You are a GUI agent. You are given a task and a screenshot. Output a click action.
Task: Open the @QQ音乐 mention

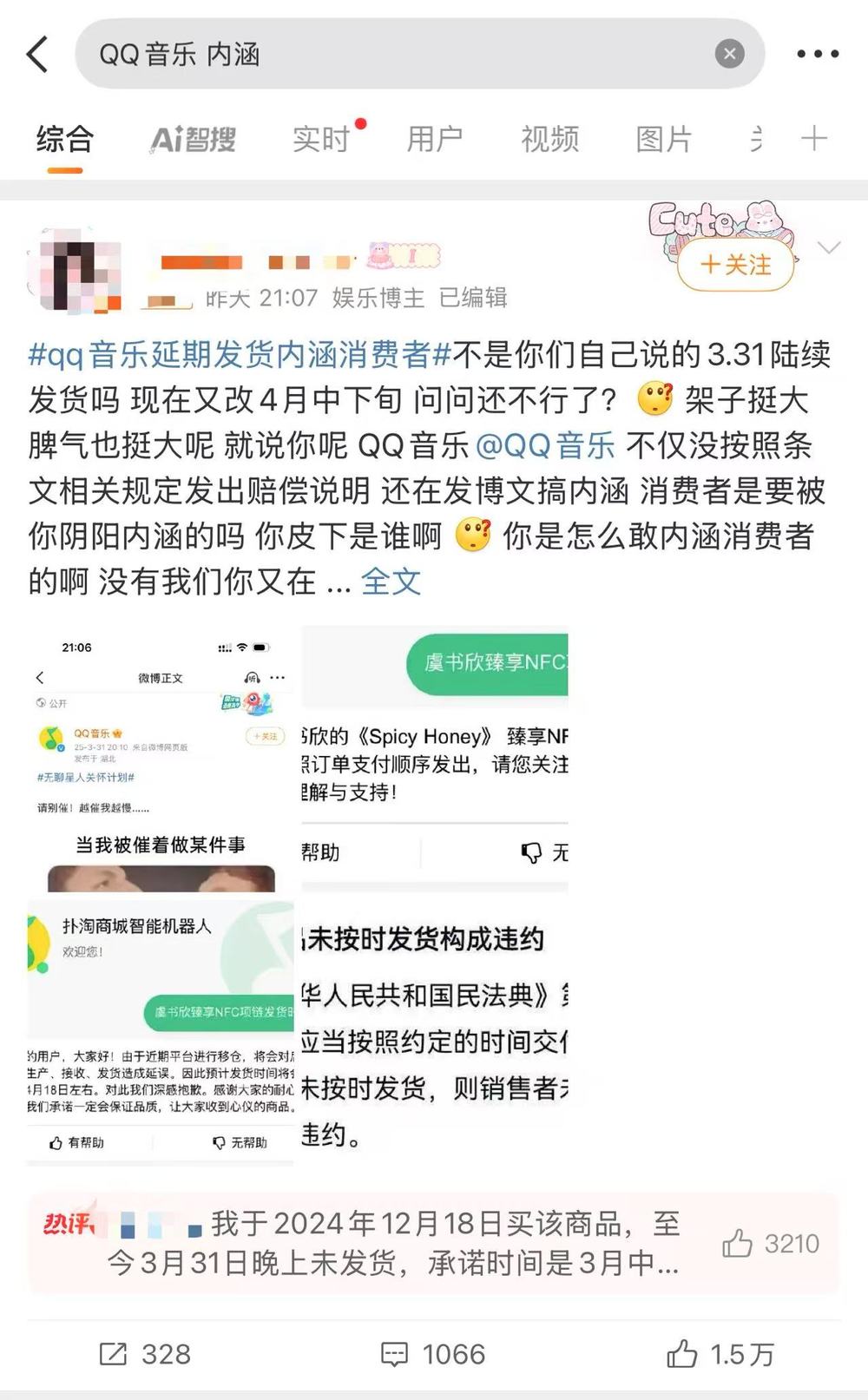tap(545, 445)
